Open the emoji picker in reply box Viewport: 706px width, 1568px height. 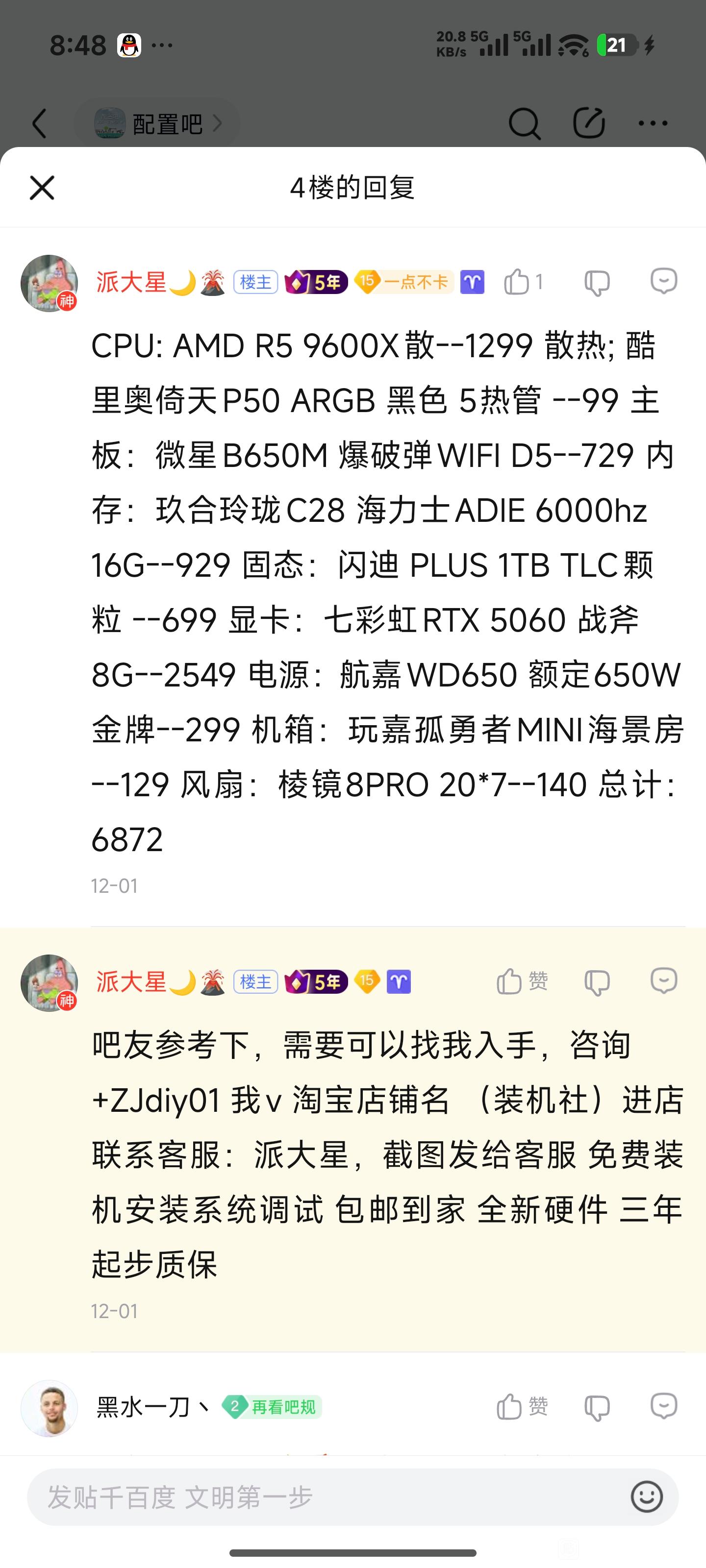[646, 1497]
